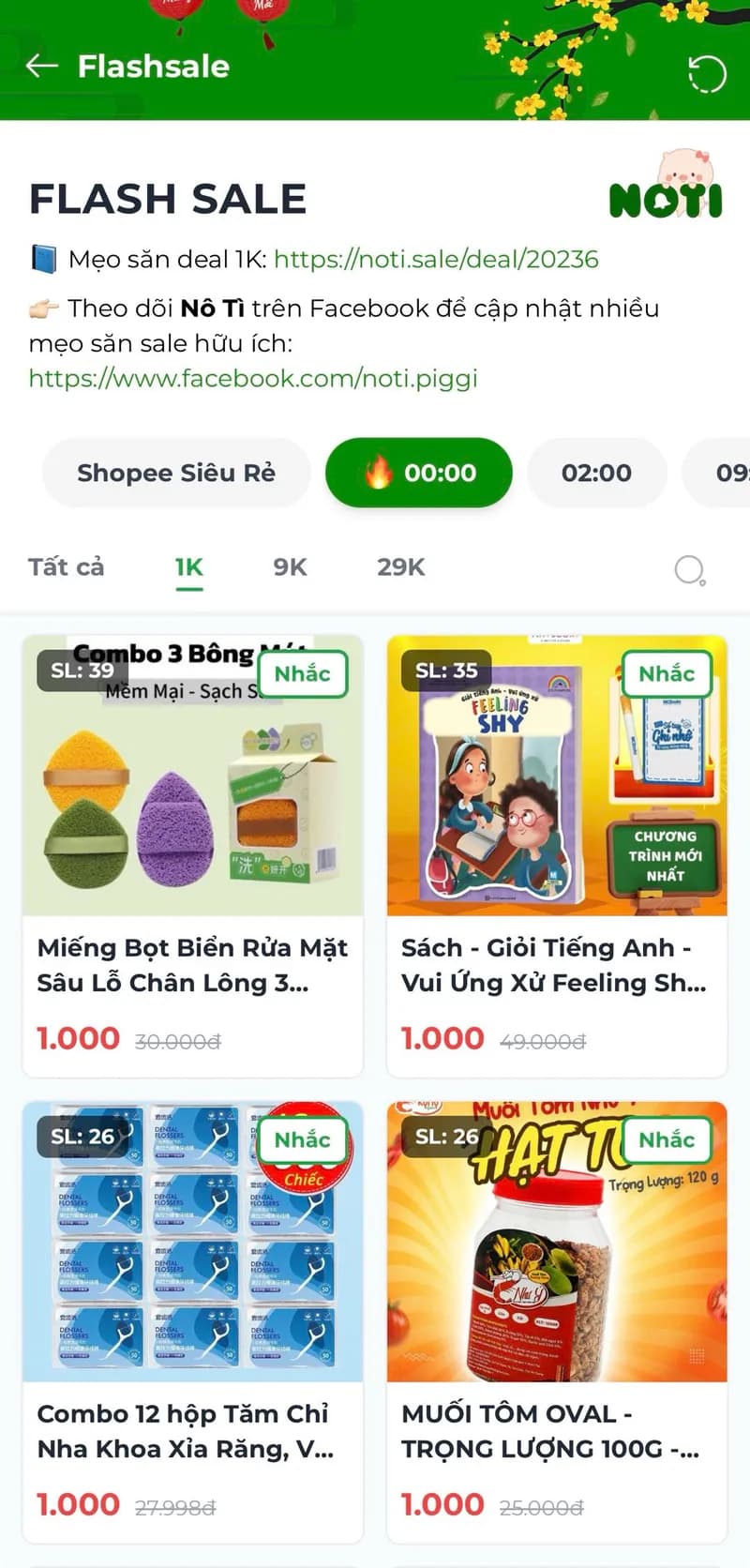
Task: Select the Shopee Siêu Rẻ chip
Action: pyautogui.click(x=176, y=473)
